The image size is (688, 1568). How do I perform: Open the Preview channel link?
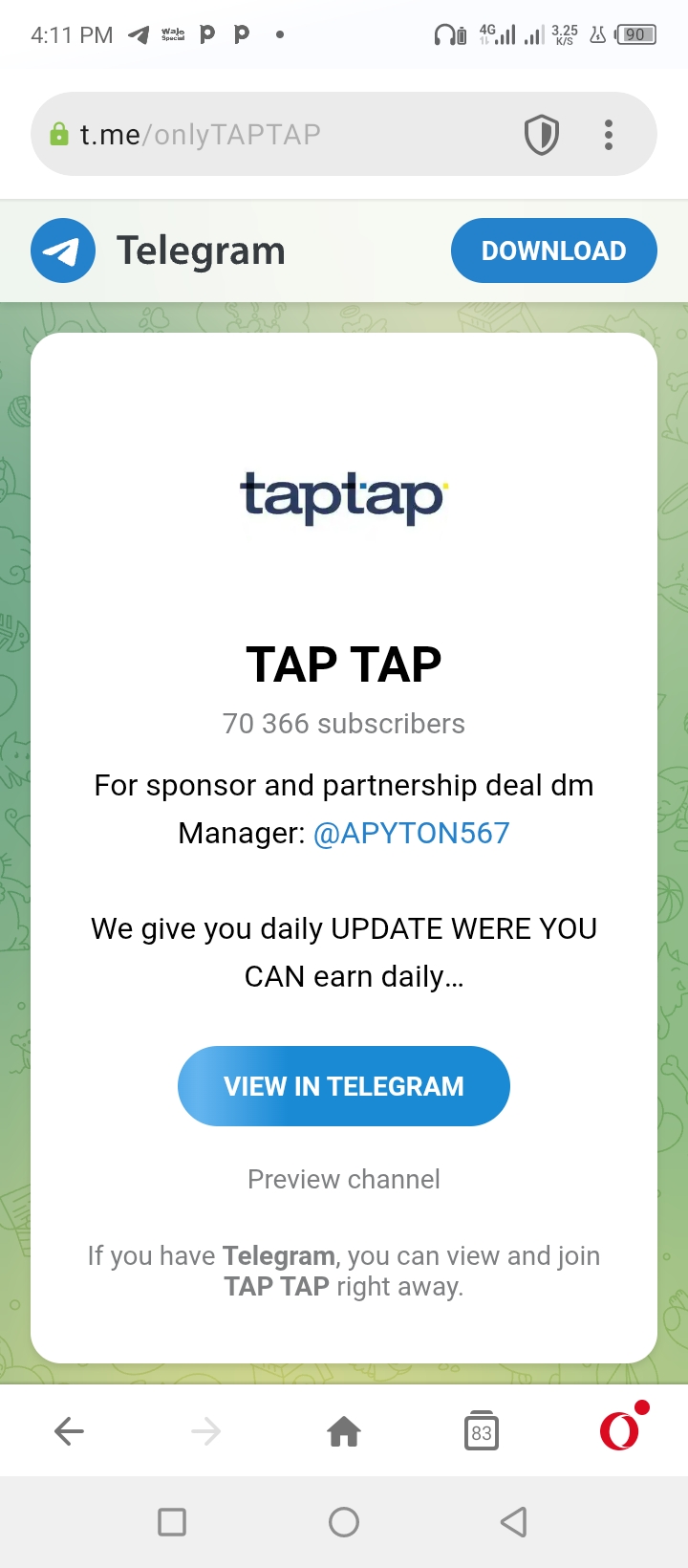[344, 1179]
